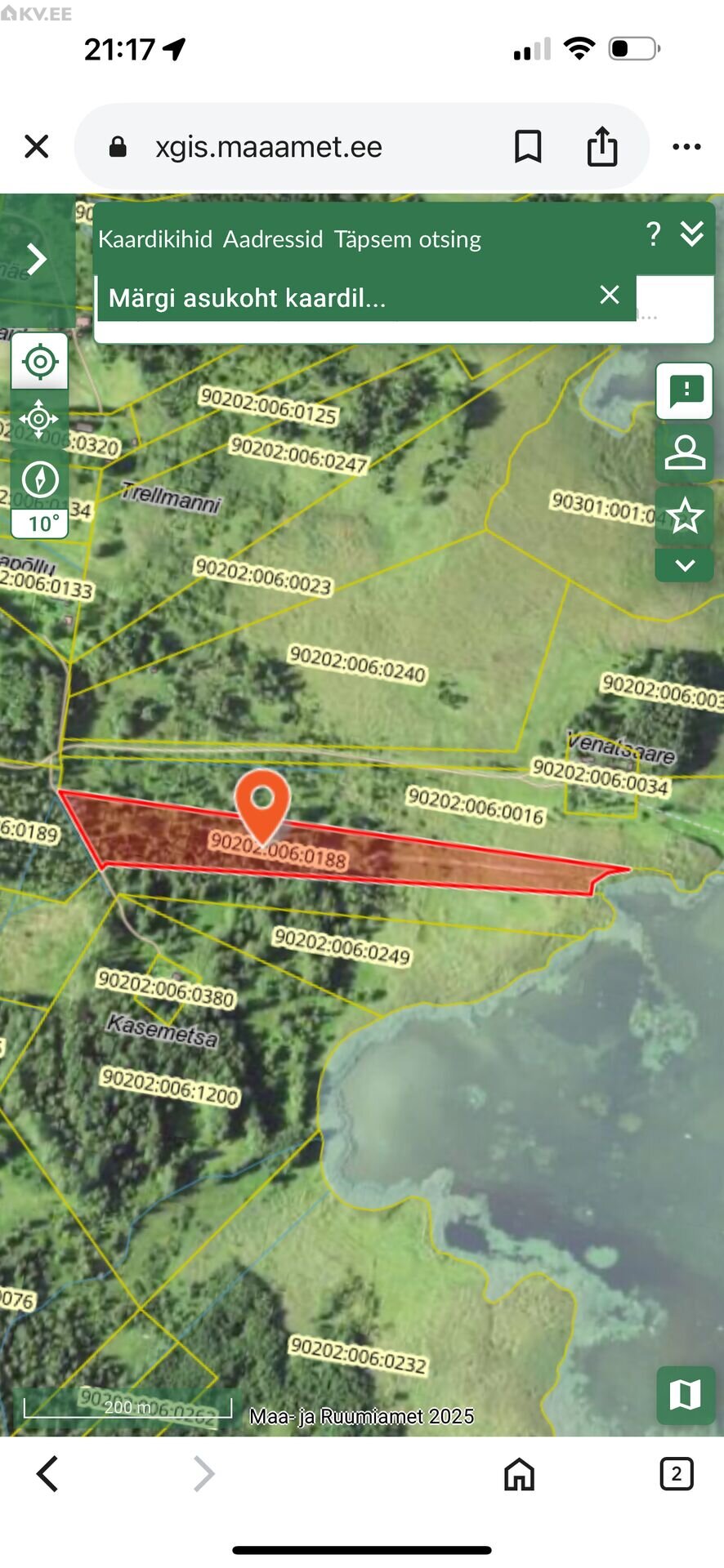This screenshot has width=724, height=1568.
Task: Open the base map selector
Action: pos(685,1395)
